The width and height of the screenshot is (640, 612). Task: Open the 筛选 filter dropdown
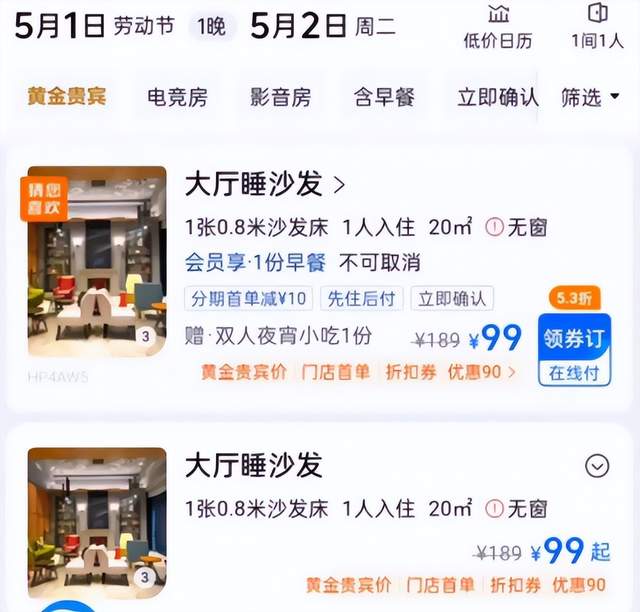590,97
